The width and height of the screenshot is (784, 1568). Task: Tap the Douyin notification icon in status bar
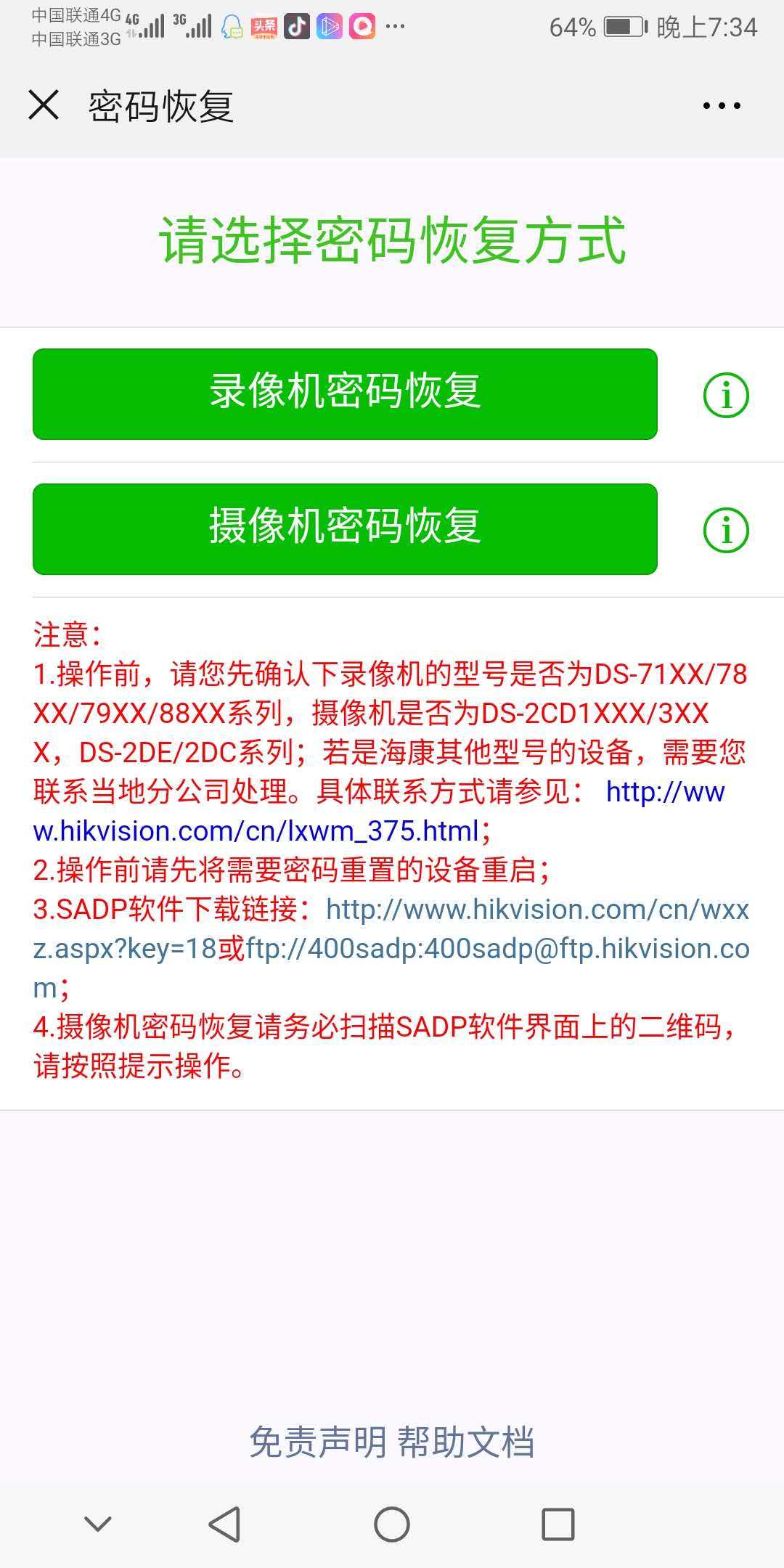click(298, 25)
